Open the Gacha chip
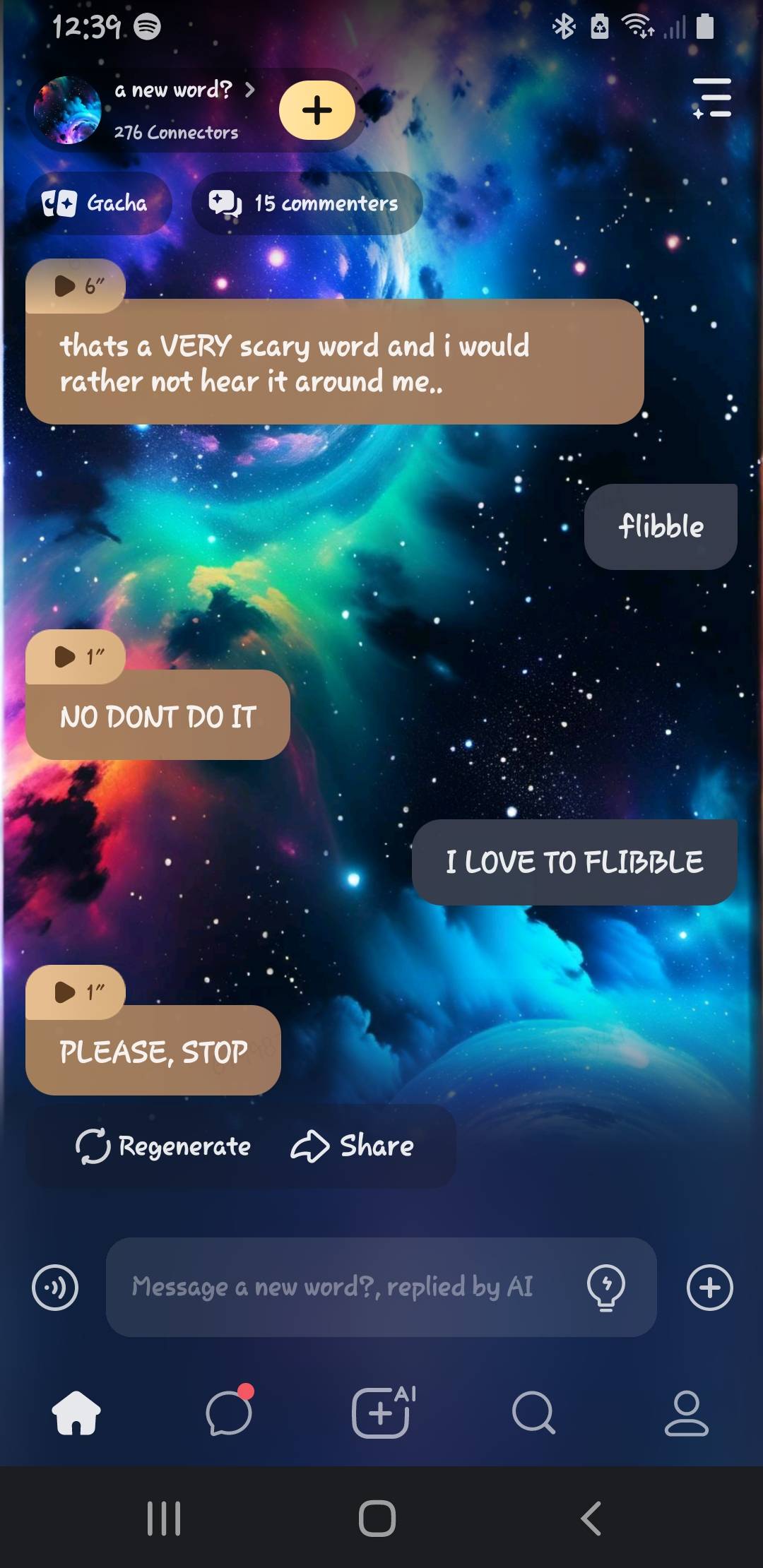Screen dimensions: 763x1568 click(97, 203)
